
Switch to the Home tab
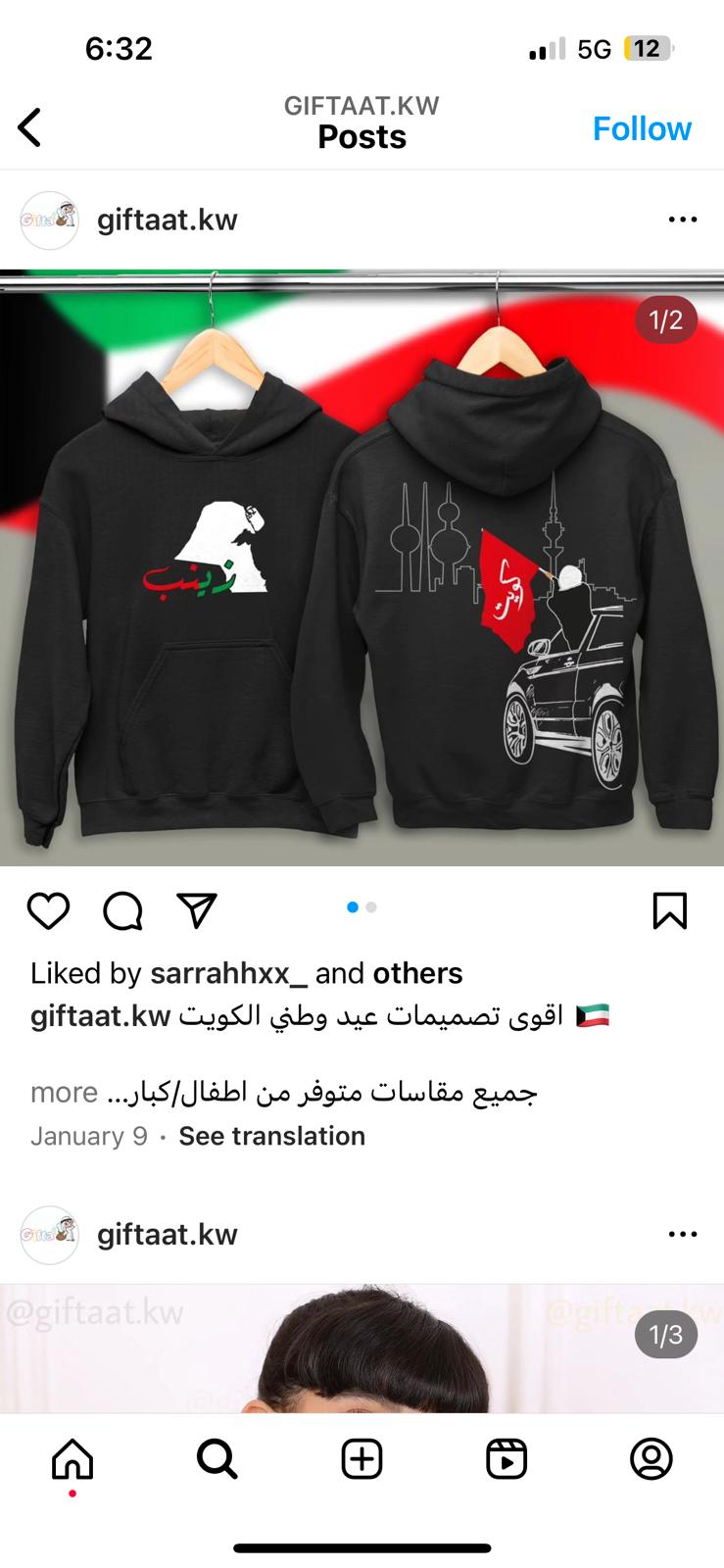72,1459
